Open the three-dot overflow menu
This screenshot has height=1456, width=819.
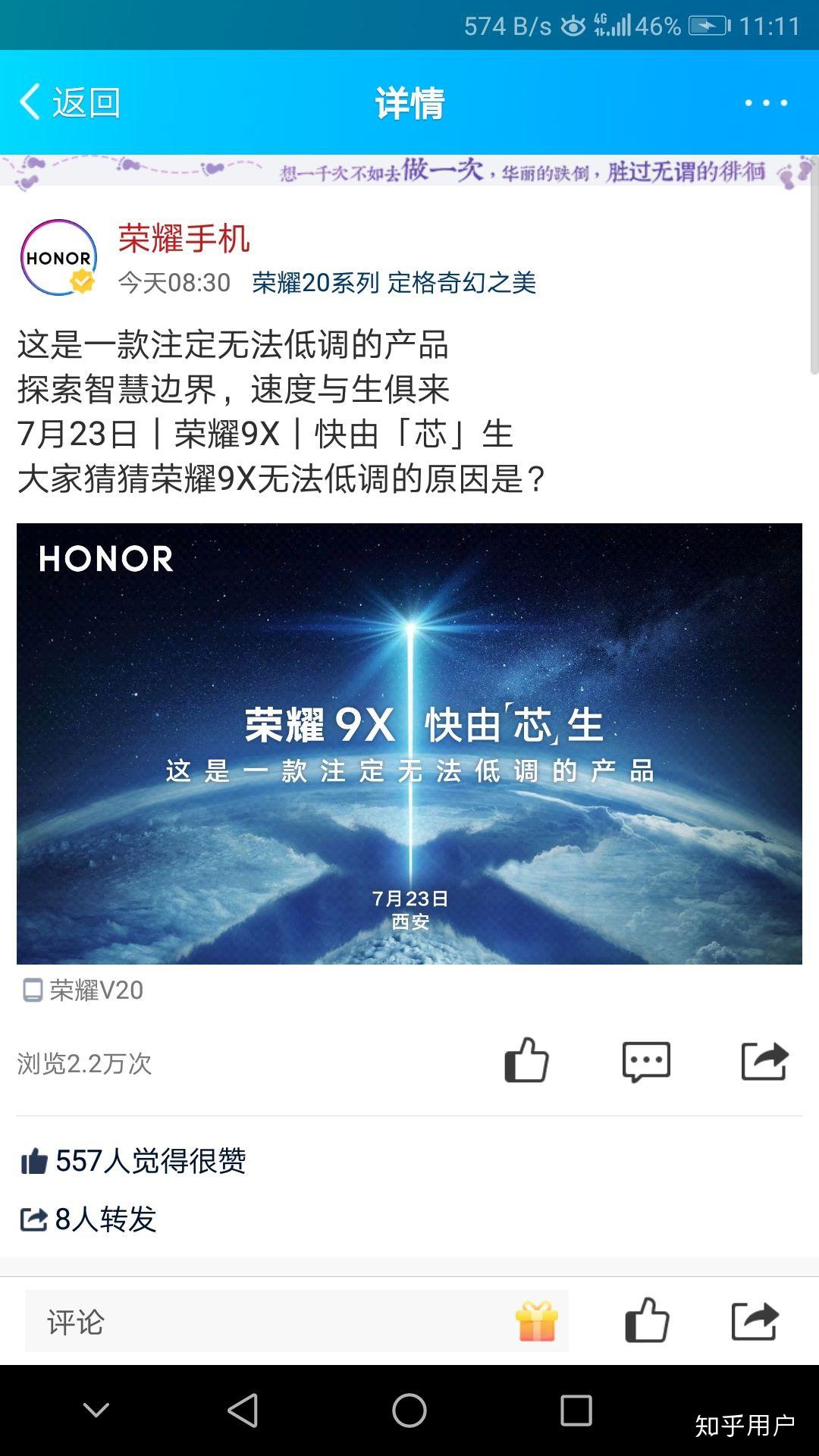766,102
